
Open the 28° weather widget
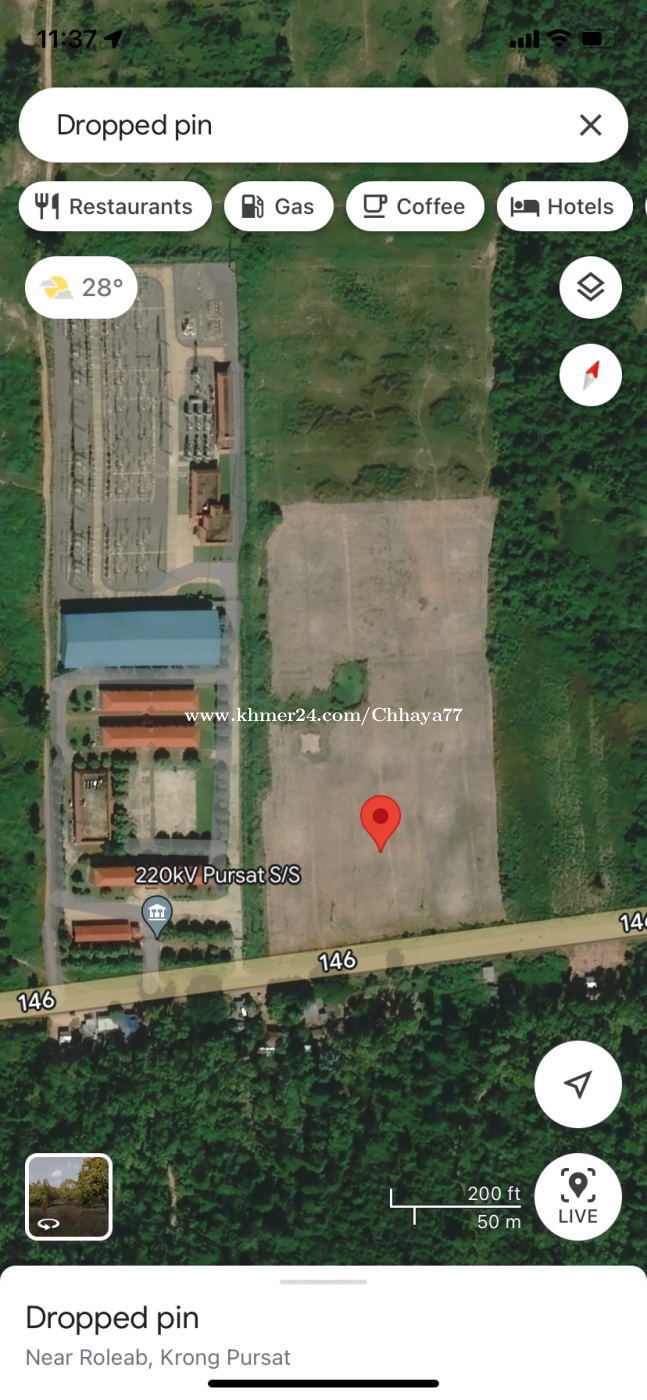81,288
